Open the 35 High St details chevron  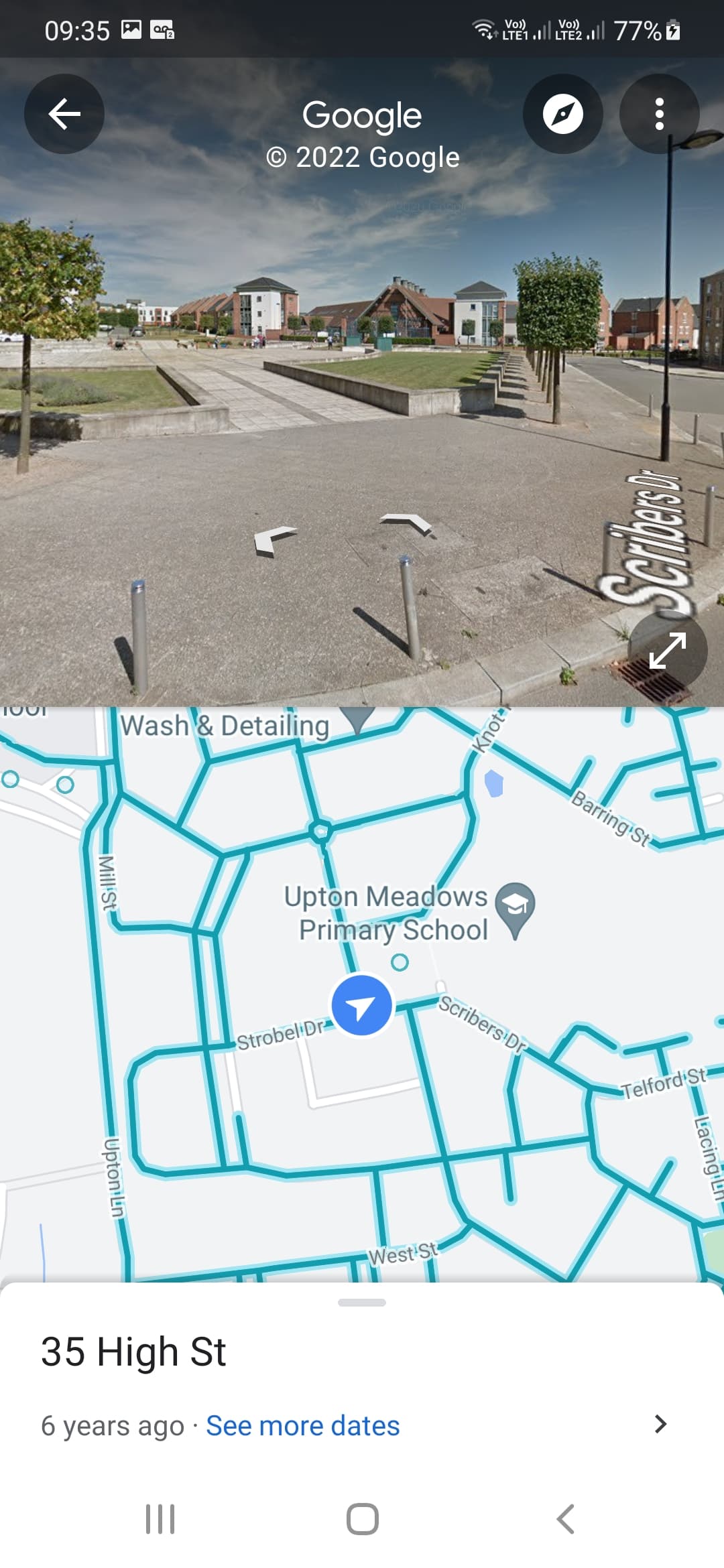[660, 1424]
